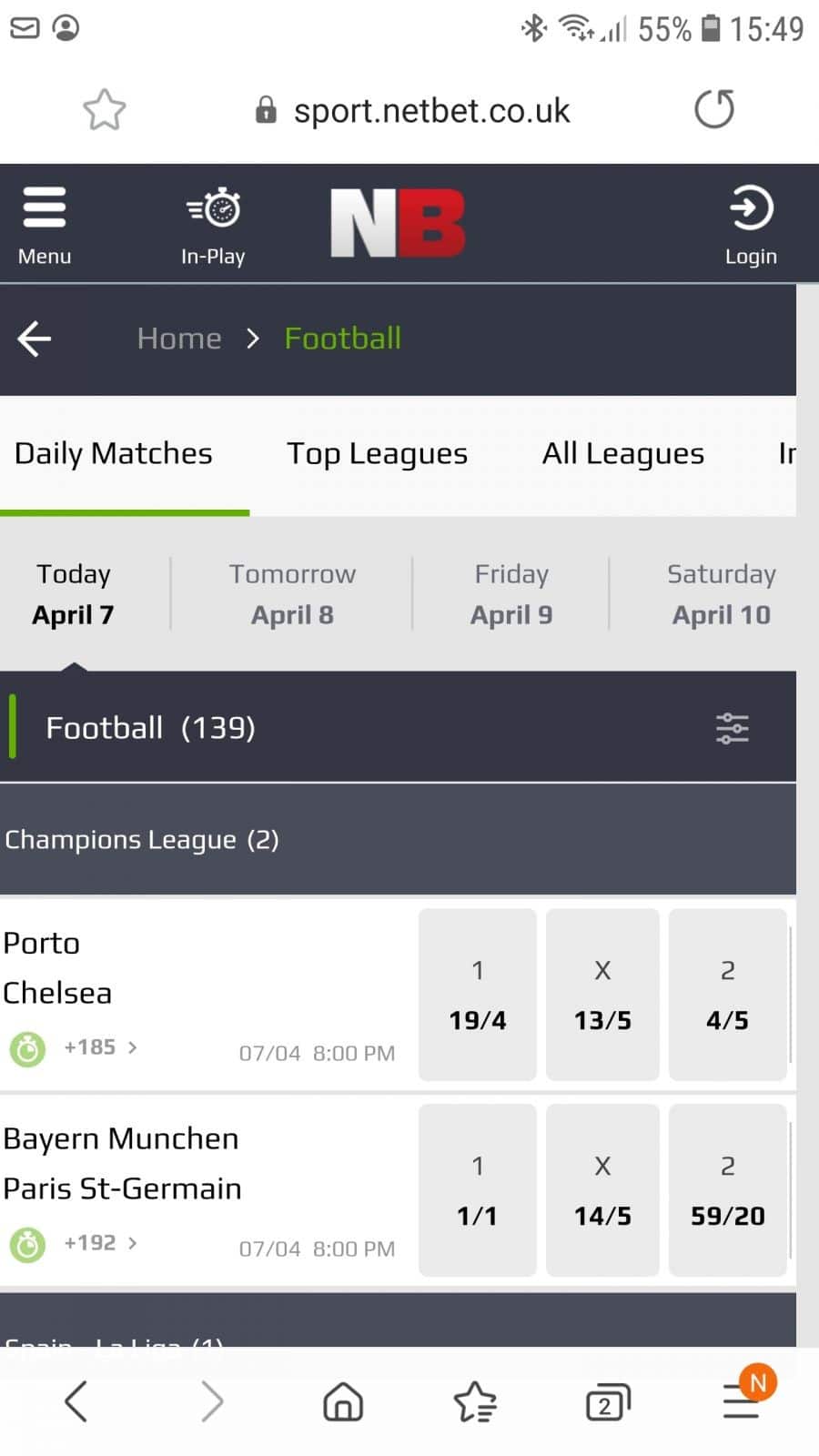
Task: Open the Football filter settings icon
Action: click(x=733, y=728)
